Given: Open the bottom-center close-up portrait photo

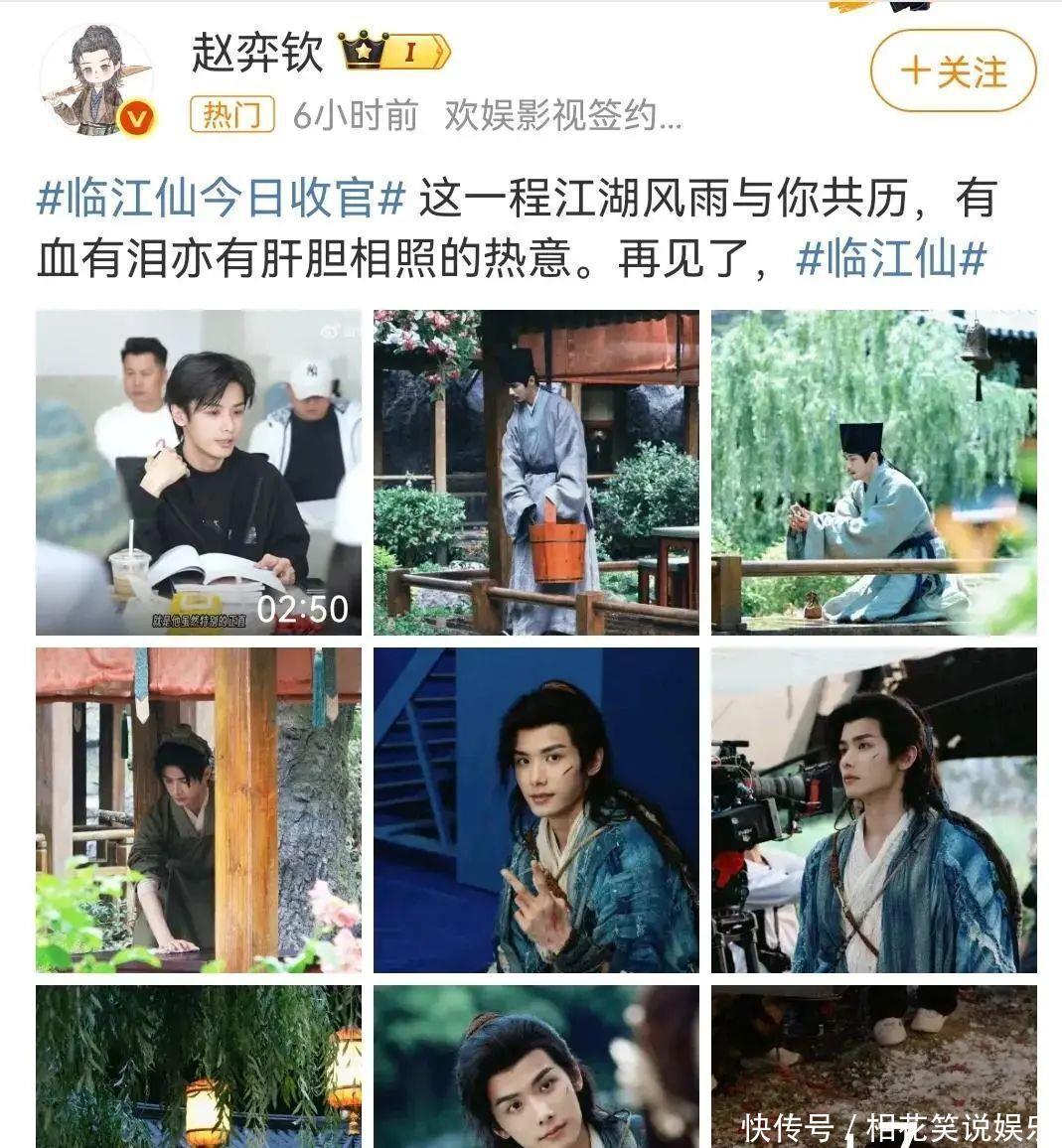Looking at the screenshot, I should pyautogui.click(x=535, y=1067).
